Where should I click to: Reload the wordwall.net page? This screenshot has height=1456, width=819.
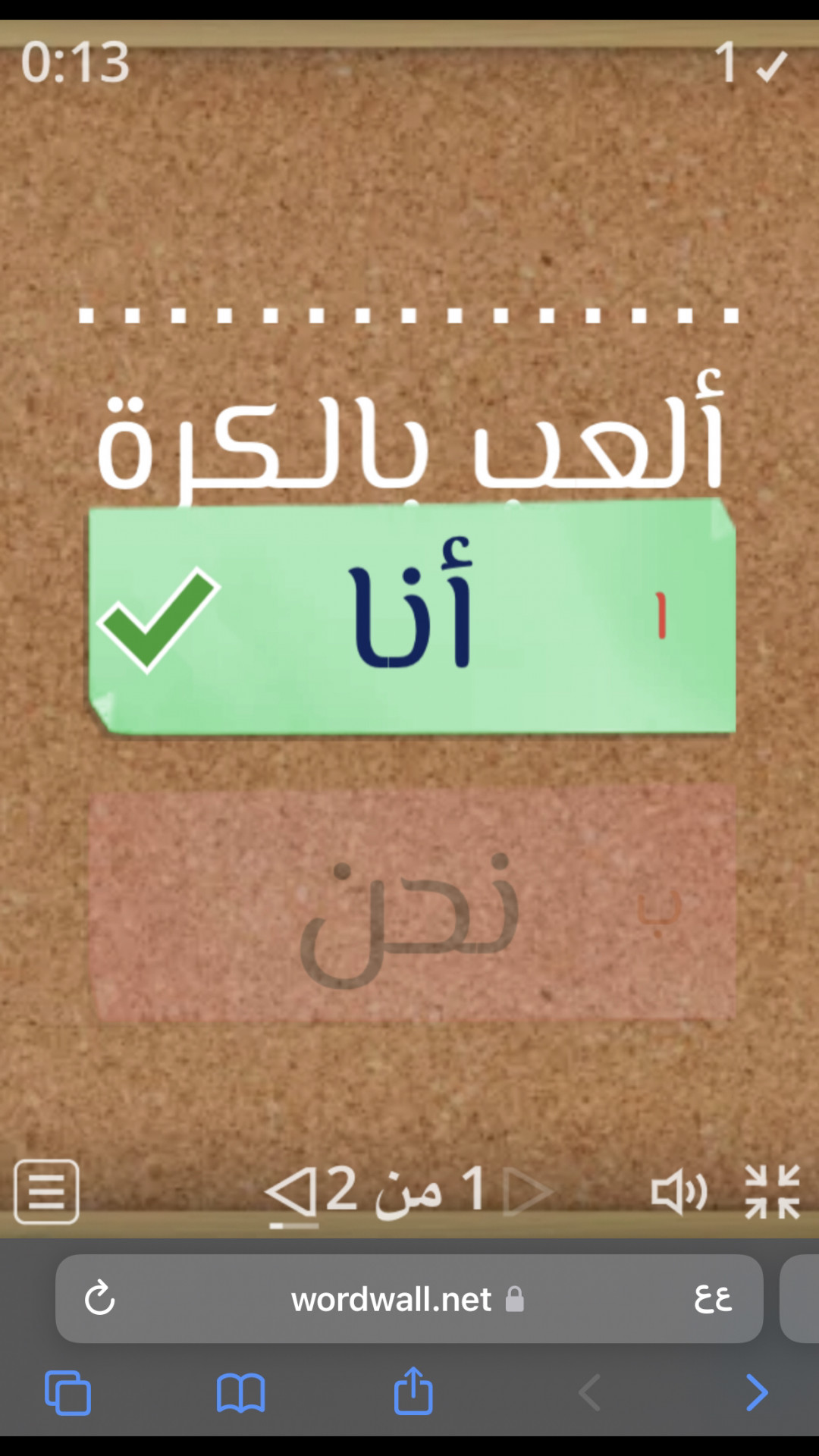[x=100, y=1298]
